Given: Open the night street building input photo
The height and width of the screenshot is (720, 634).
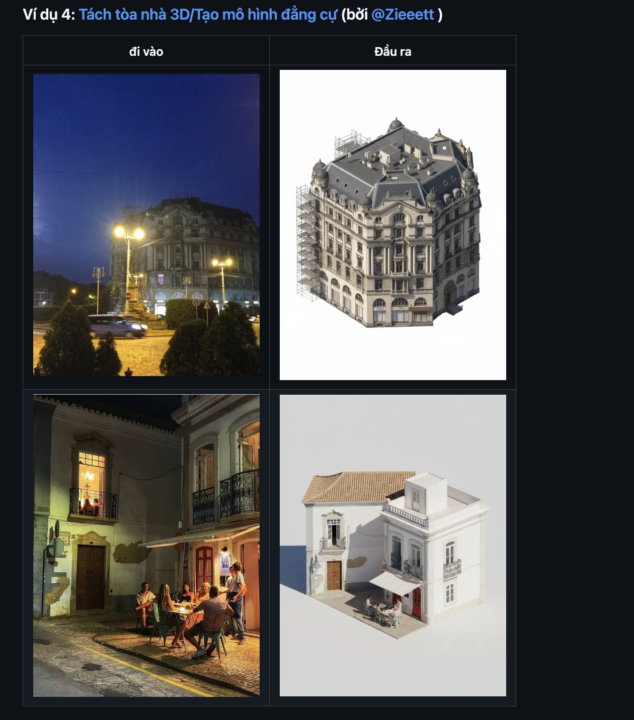Looking at the screenshot, I should point(146,225).
